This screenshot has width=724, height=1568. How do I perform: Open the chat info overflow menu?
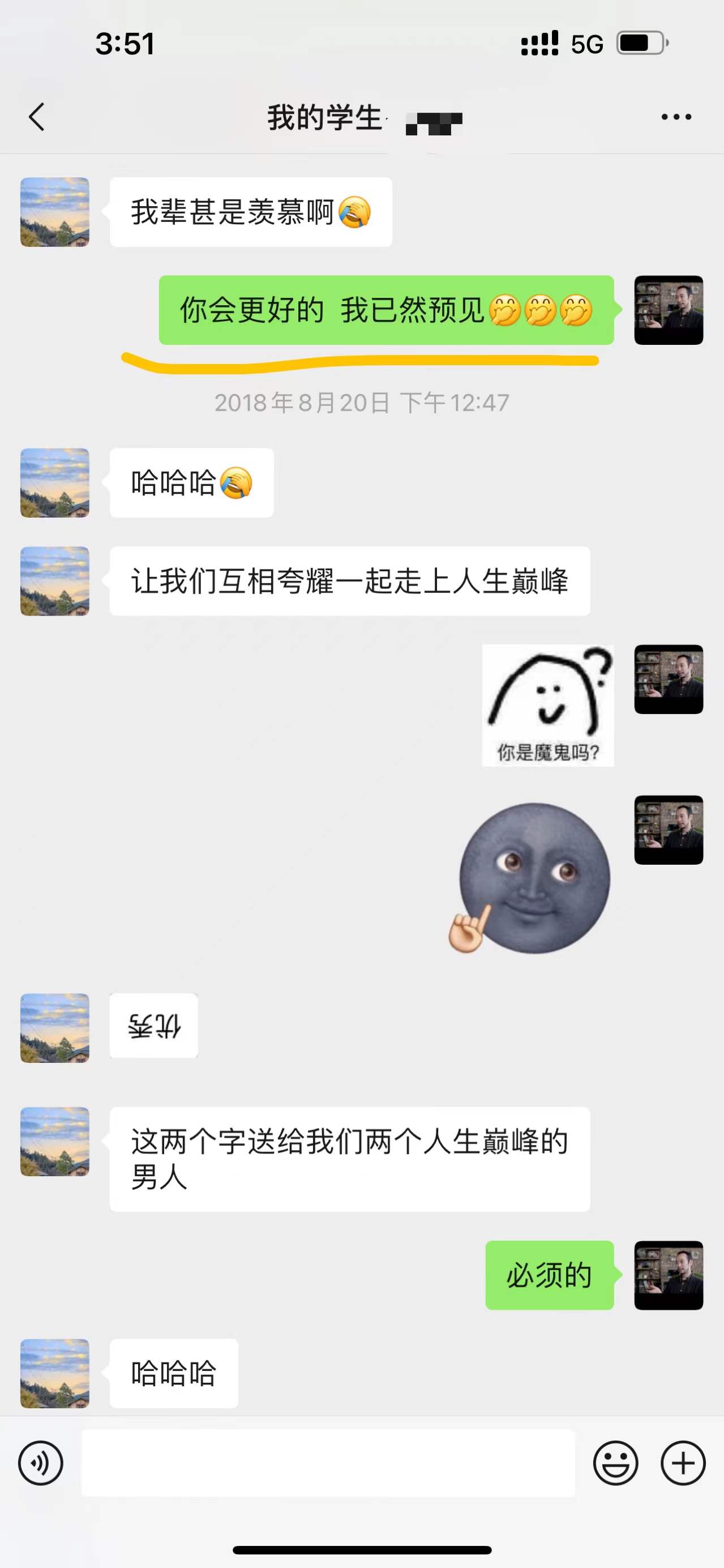[676, 117]
